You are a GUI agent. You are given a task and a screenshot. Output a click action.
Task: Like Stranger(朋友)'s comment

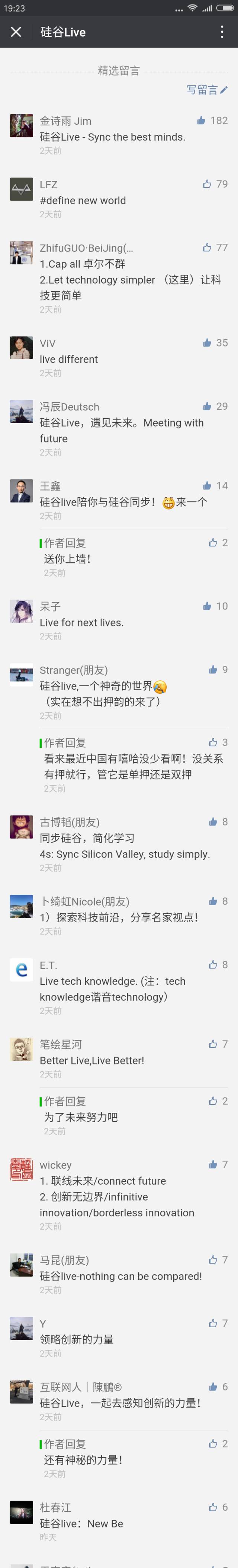tap(213, 670)
